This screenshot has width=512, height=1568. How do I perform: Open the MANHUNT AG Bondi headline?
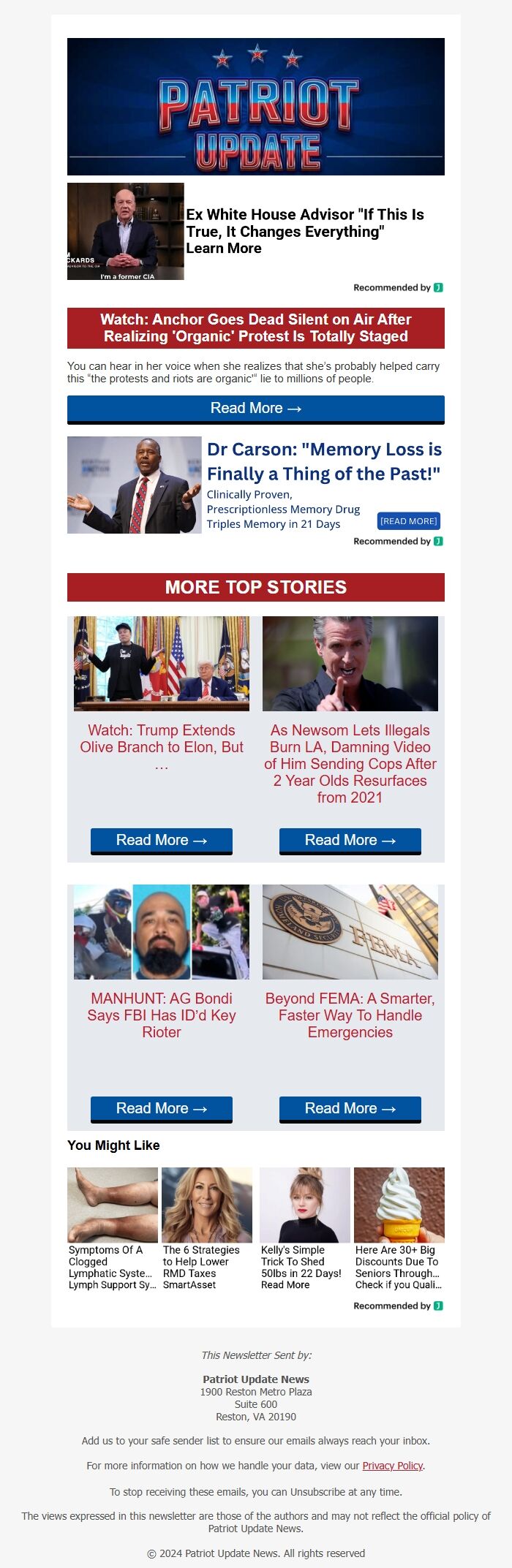162,1015
